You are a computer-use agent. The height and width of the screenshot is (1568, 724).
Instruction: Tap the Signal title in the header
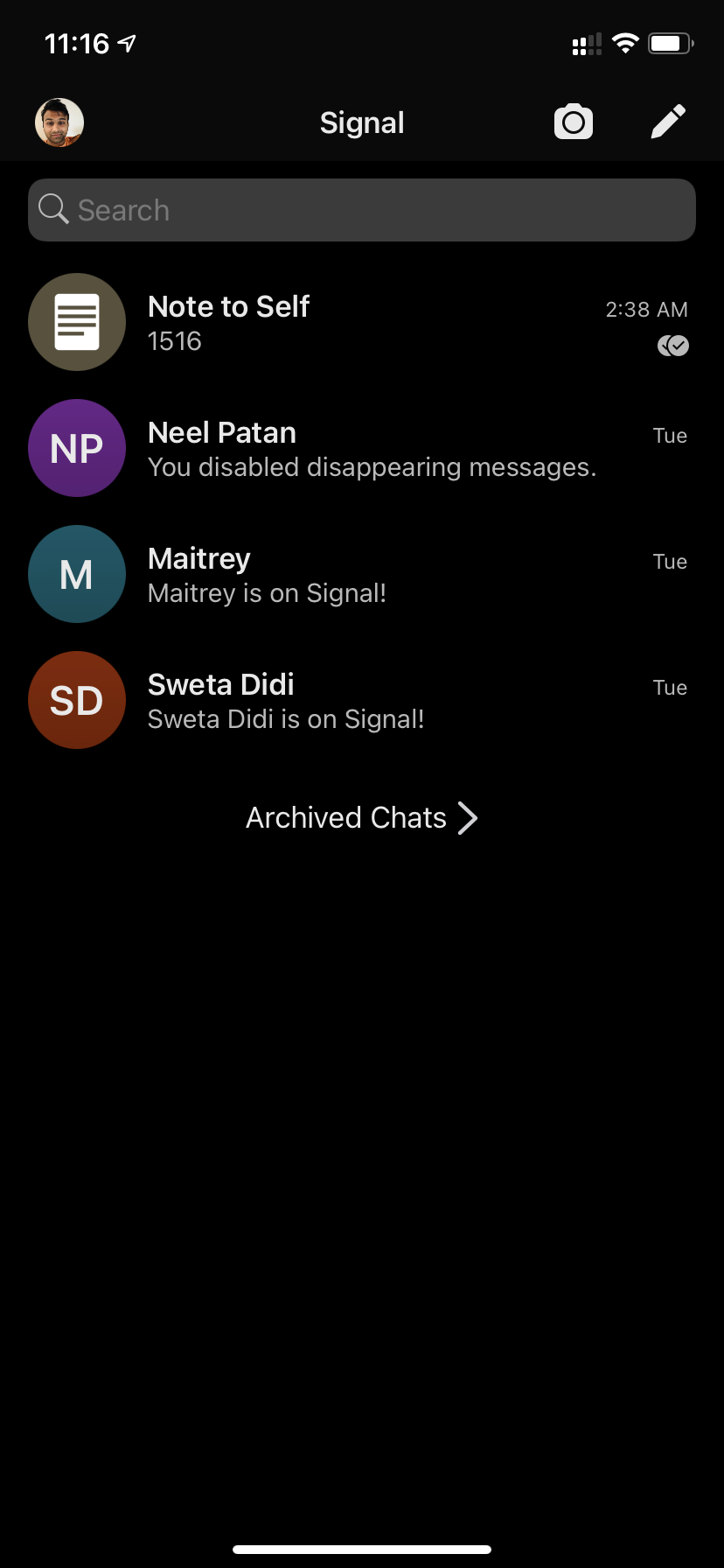362,122
